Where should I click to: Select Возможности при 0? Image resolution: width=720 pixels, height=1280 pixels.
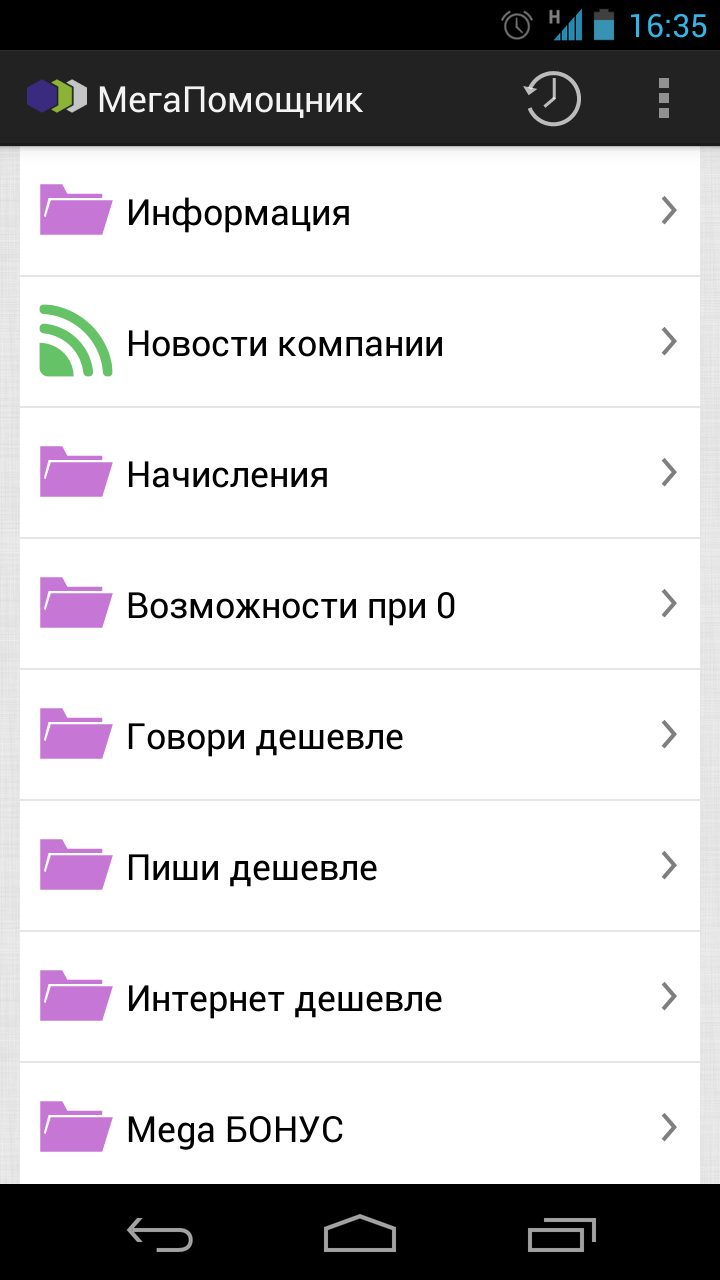tap(359, 605)
